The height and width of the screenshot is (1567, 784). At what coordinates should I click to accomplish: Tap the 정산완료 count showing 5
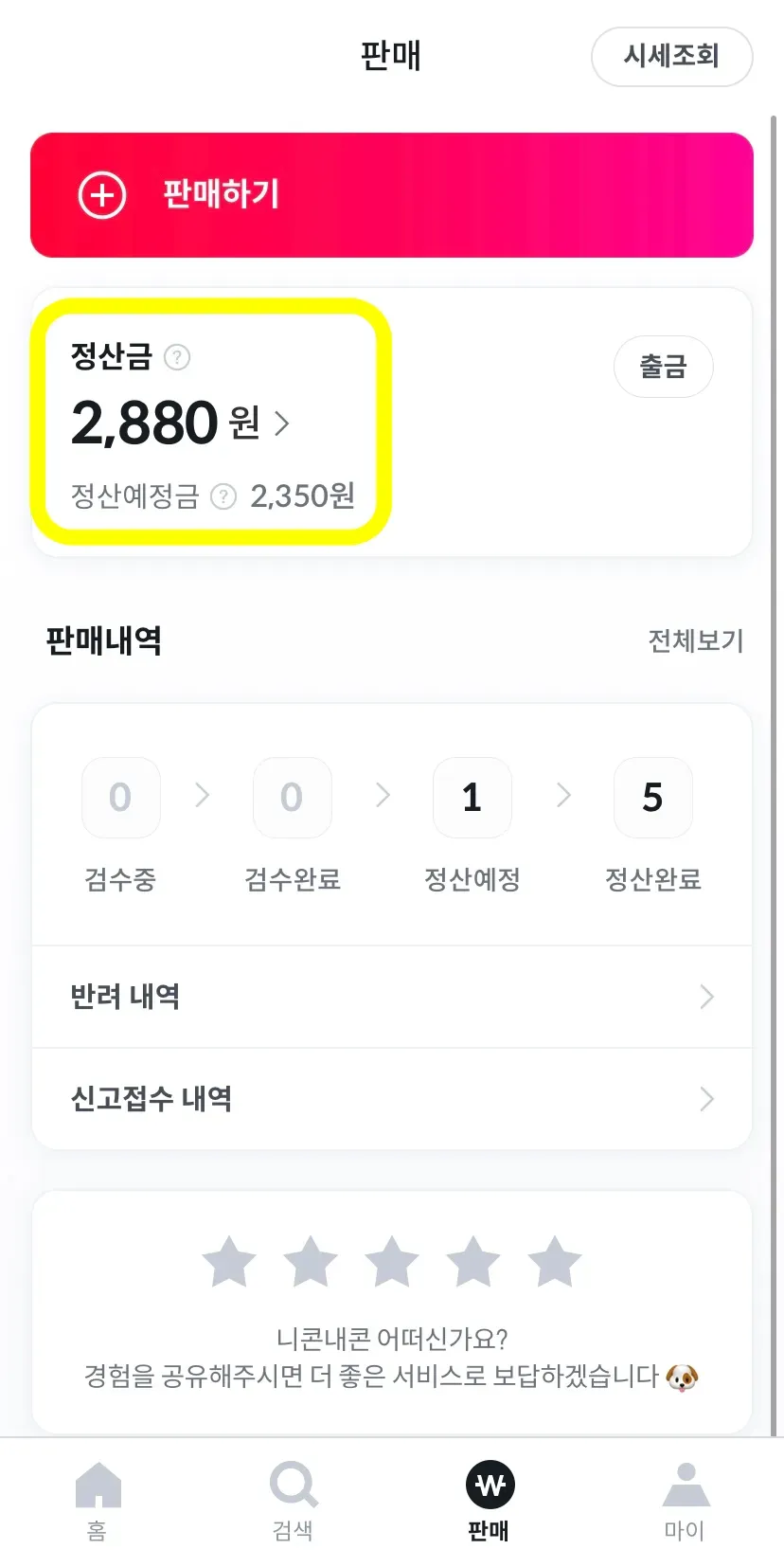click(653, 798)
